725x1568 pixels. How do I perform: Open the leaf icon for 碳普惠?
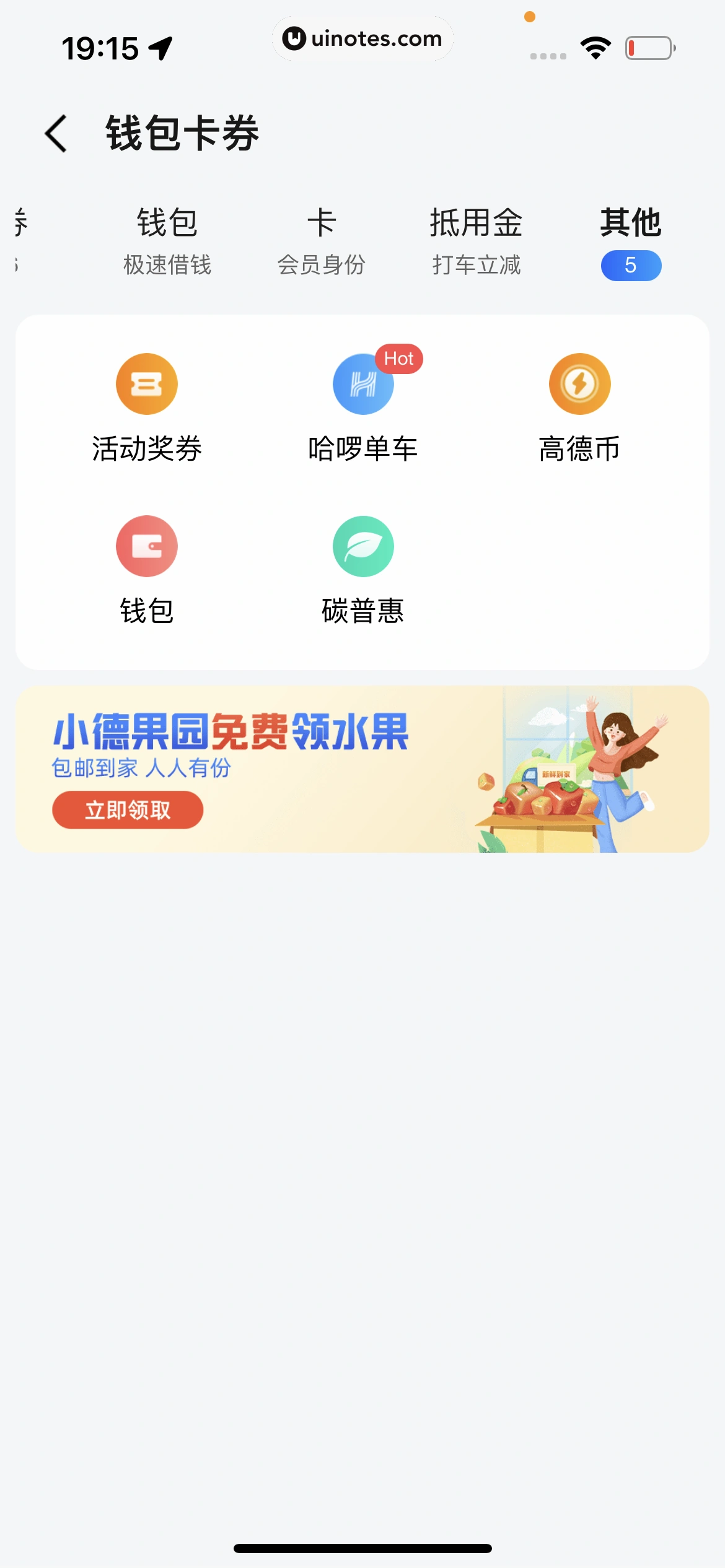pos(363,546)
